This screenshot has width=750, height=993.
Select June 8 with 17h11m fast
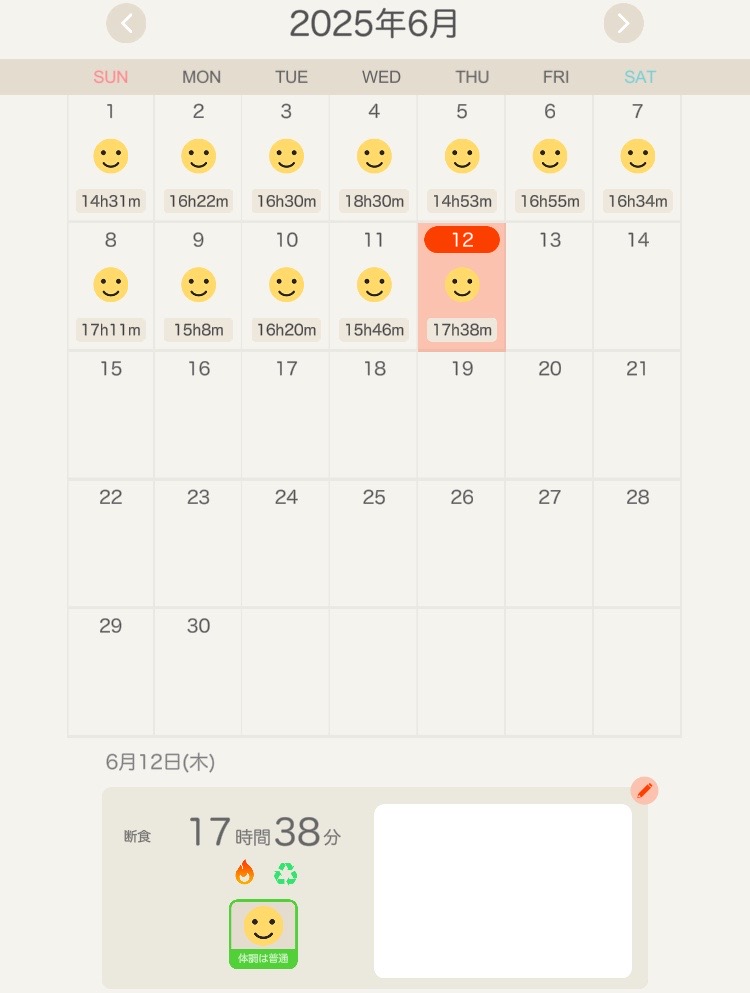pos(111,287)
